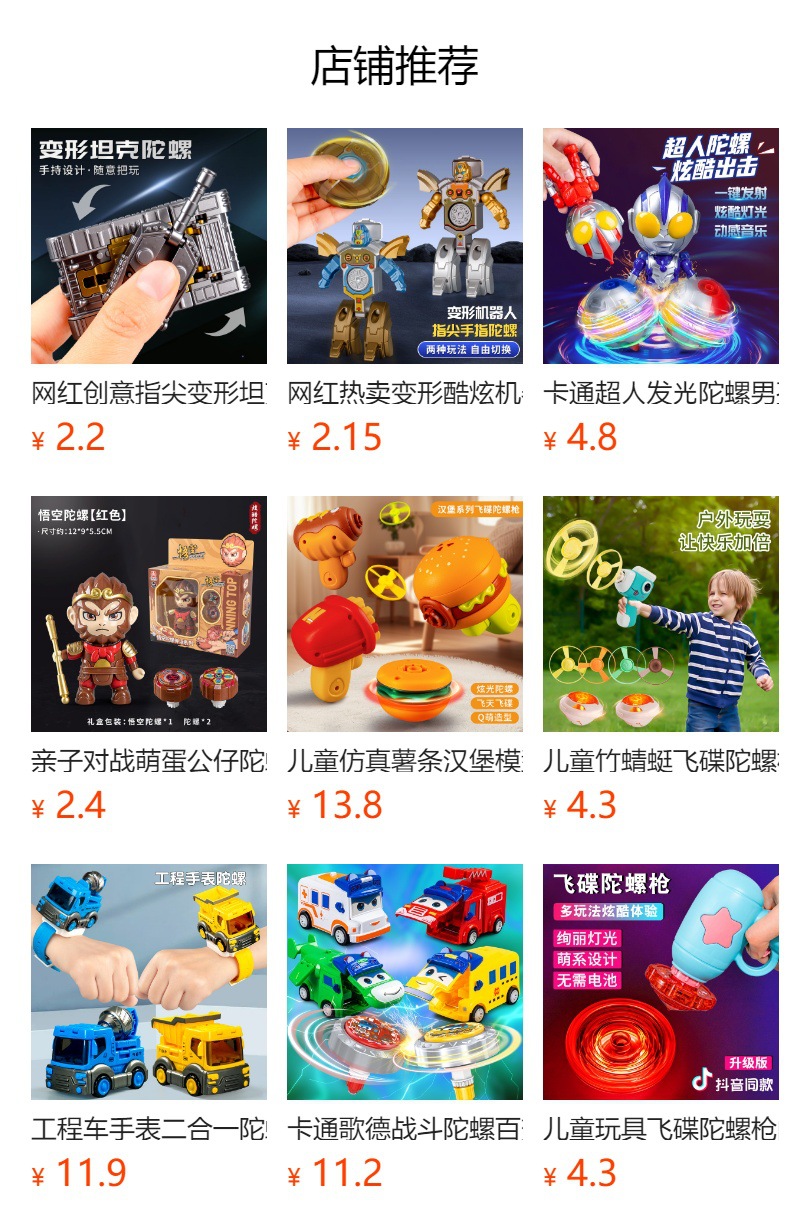
Task: Open the 工程车手表二合一 product
Action: [149, 982]
